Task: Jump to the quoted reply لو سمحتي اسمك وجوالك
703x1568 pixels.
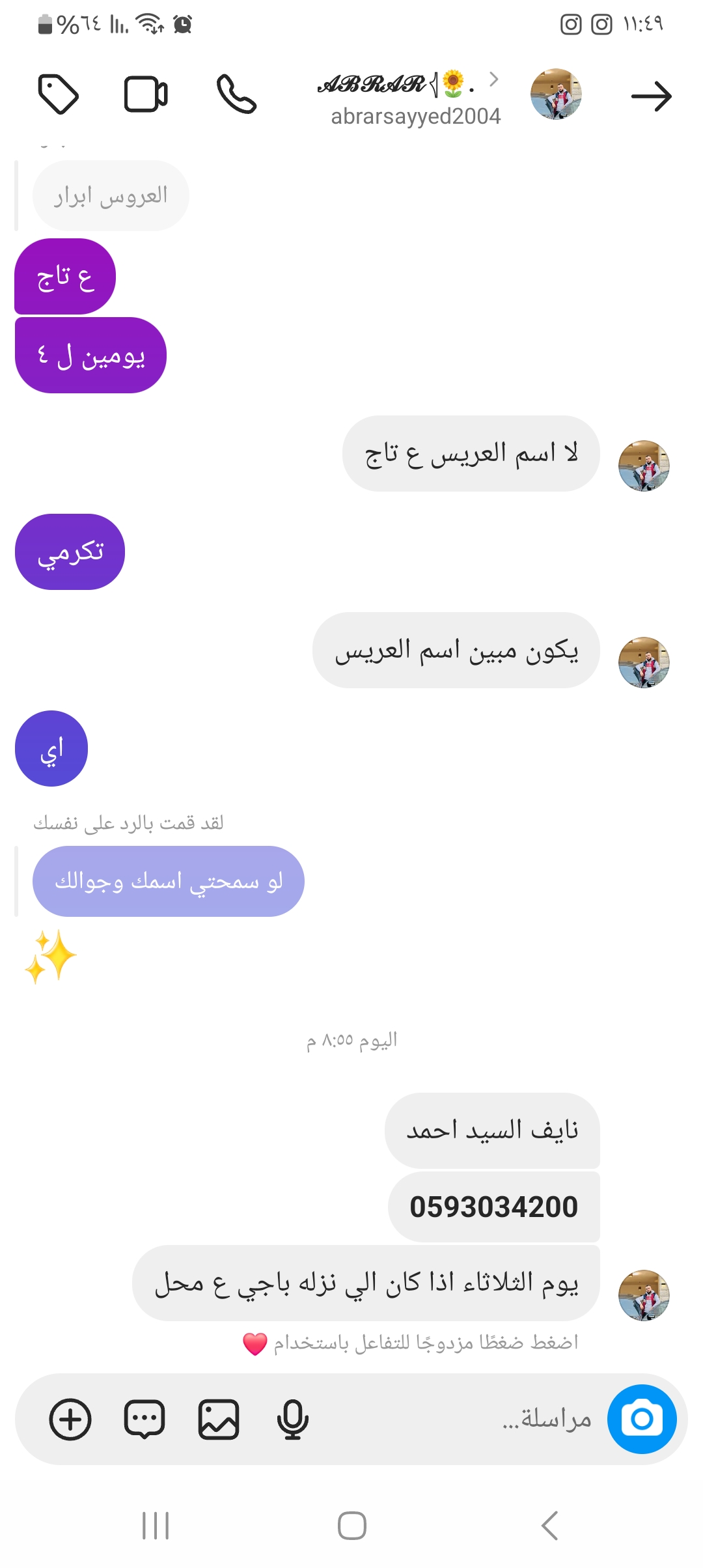Action: 168,881
